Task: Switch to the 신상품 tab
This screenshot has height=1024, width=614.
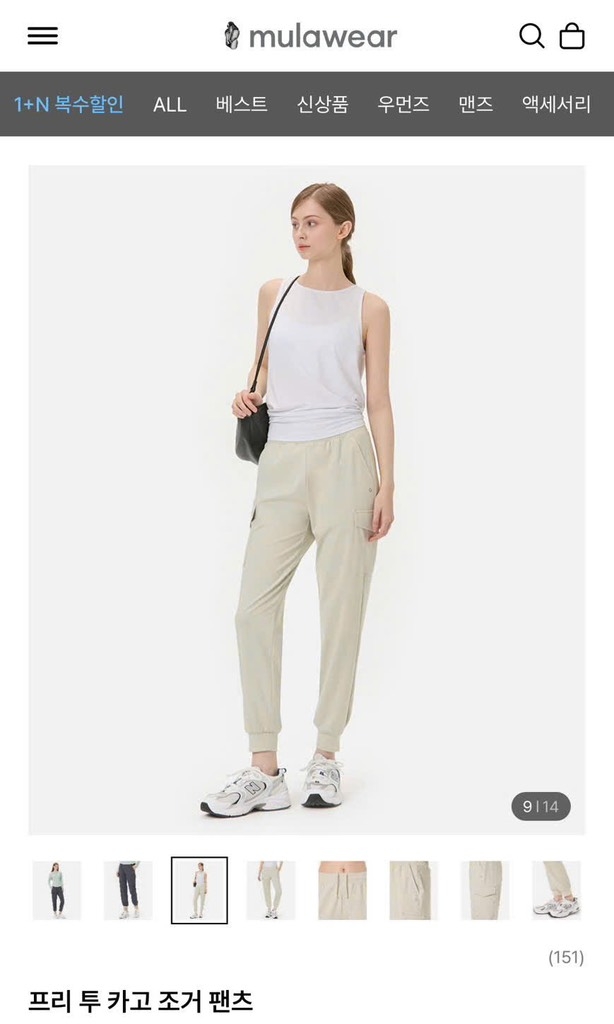Action: pos(322,104)
